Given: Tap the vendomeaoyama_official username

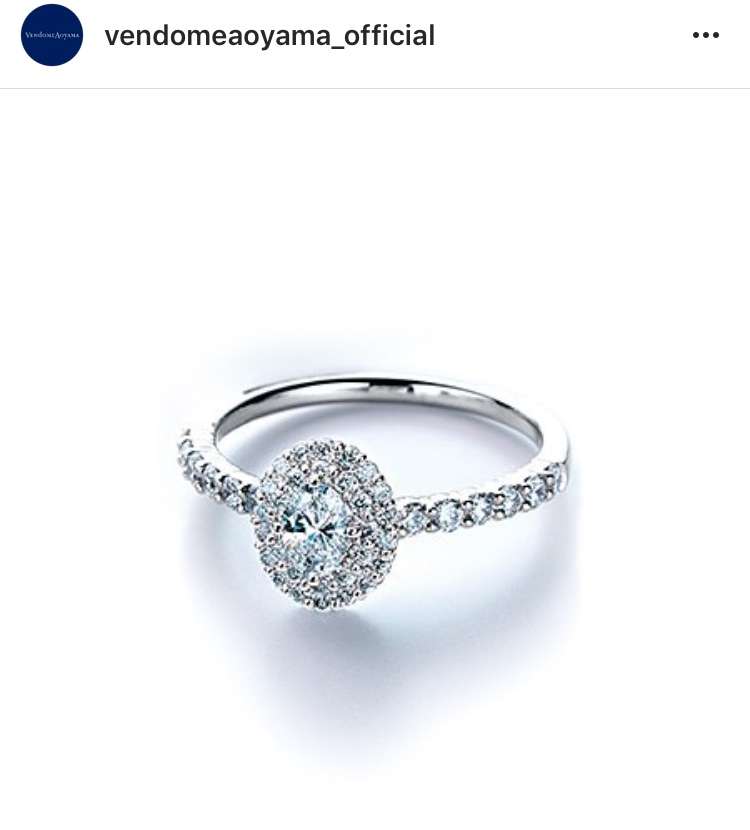Looking at the screenshot, I should point(269,36).
